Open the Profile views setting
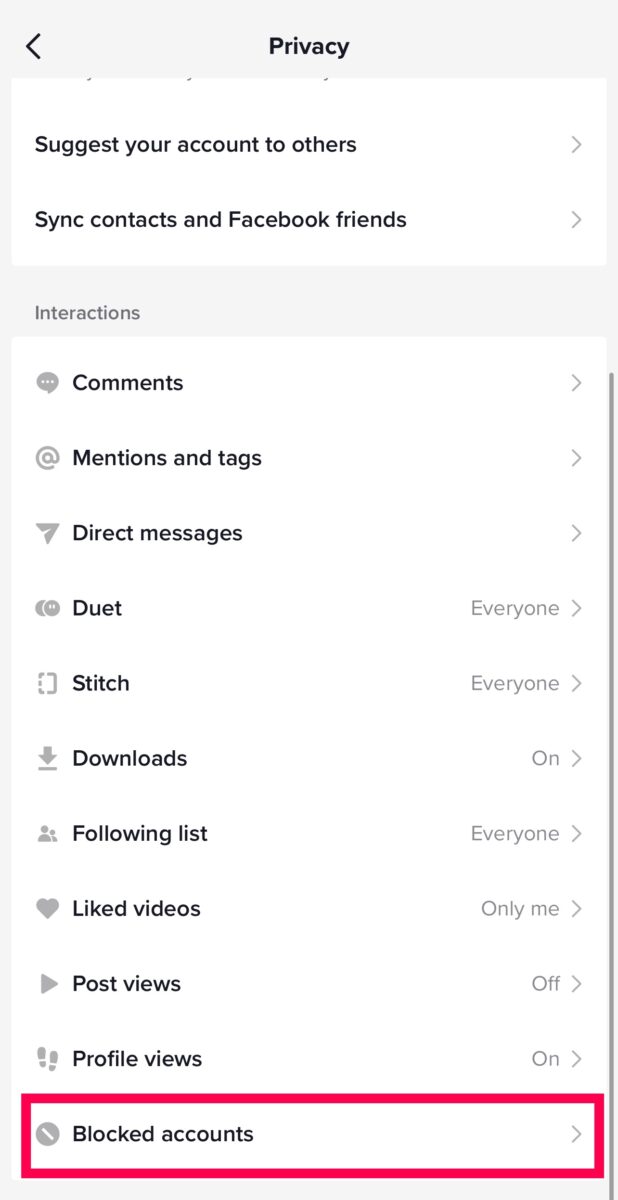Image resolution: width=618 pixels, height=1200 pixels. tap(308, 1058)
